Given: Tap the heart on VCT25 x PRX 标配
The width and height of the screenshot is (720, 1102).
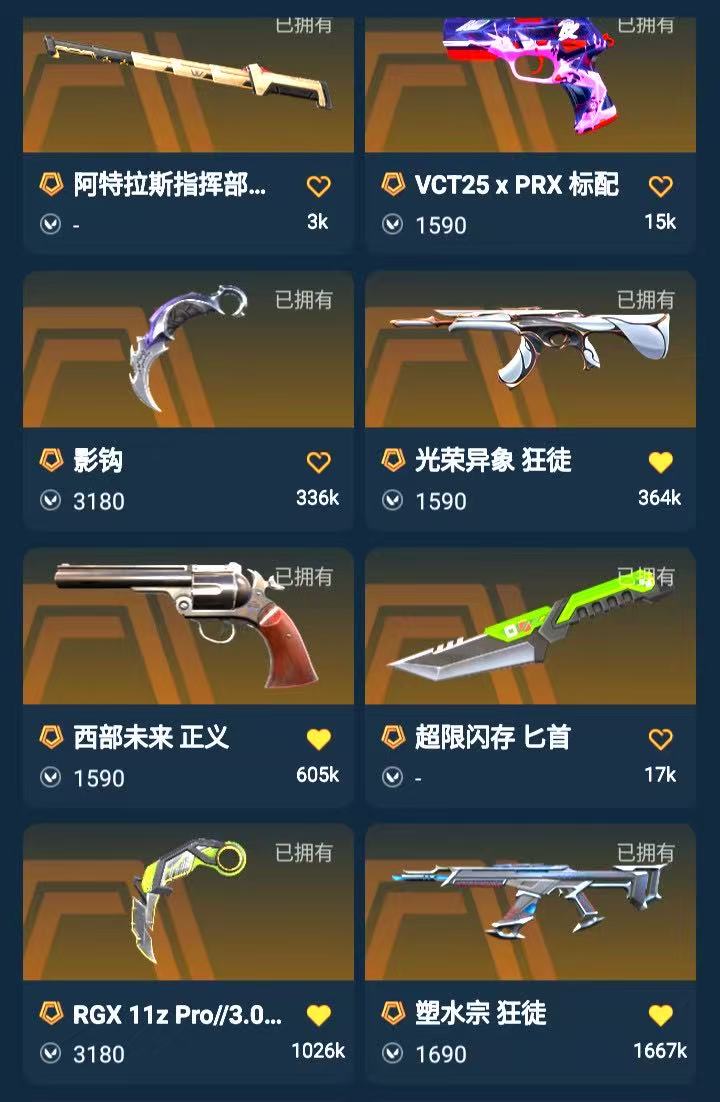Looking at the screenshot, I should coord(660,186).
